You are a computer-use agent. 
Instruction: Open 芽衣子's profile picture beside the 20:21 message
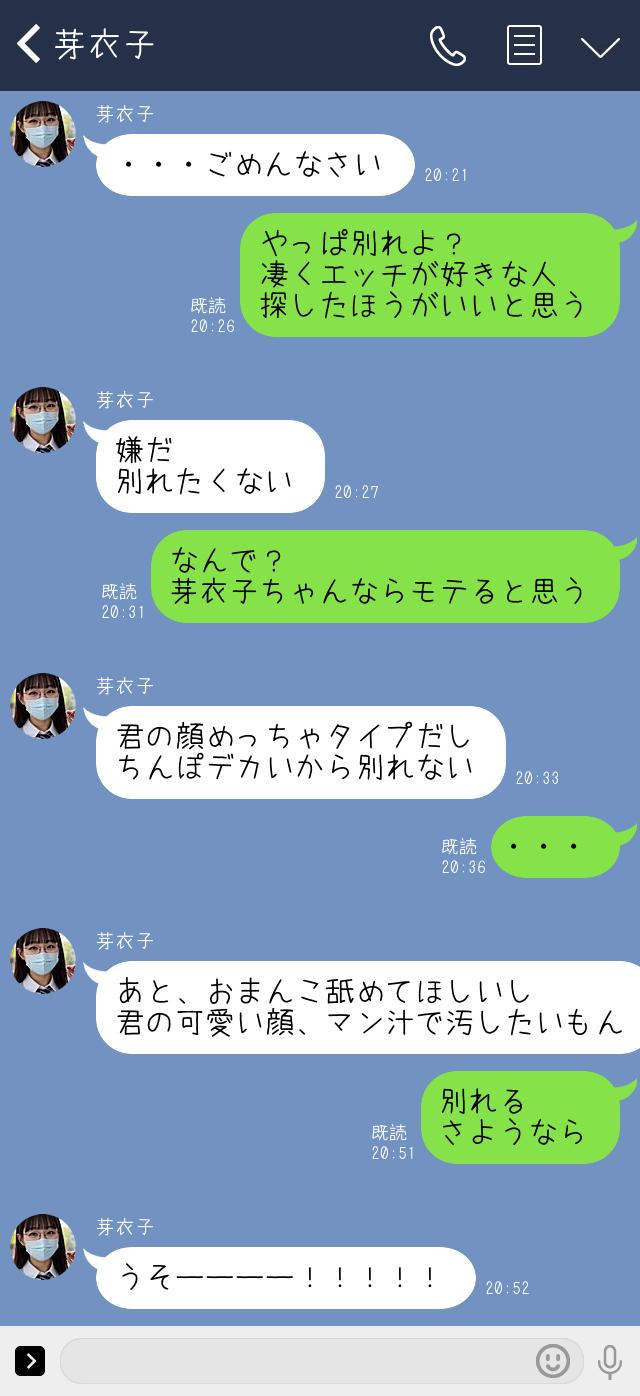43,134
